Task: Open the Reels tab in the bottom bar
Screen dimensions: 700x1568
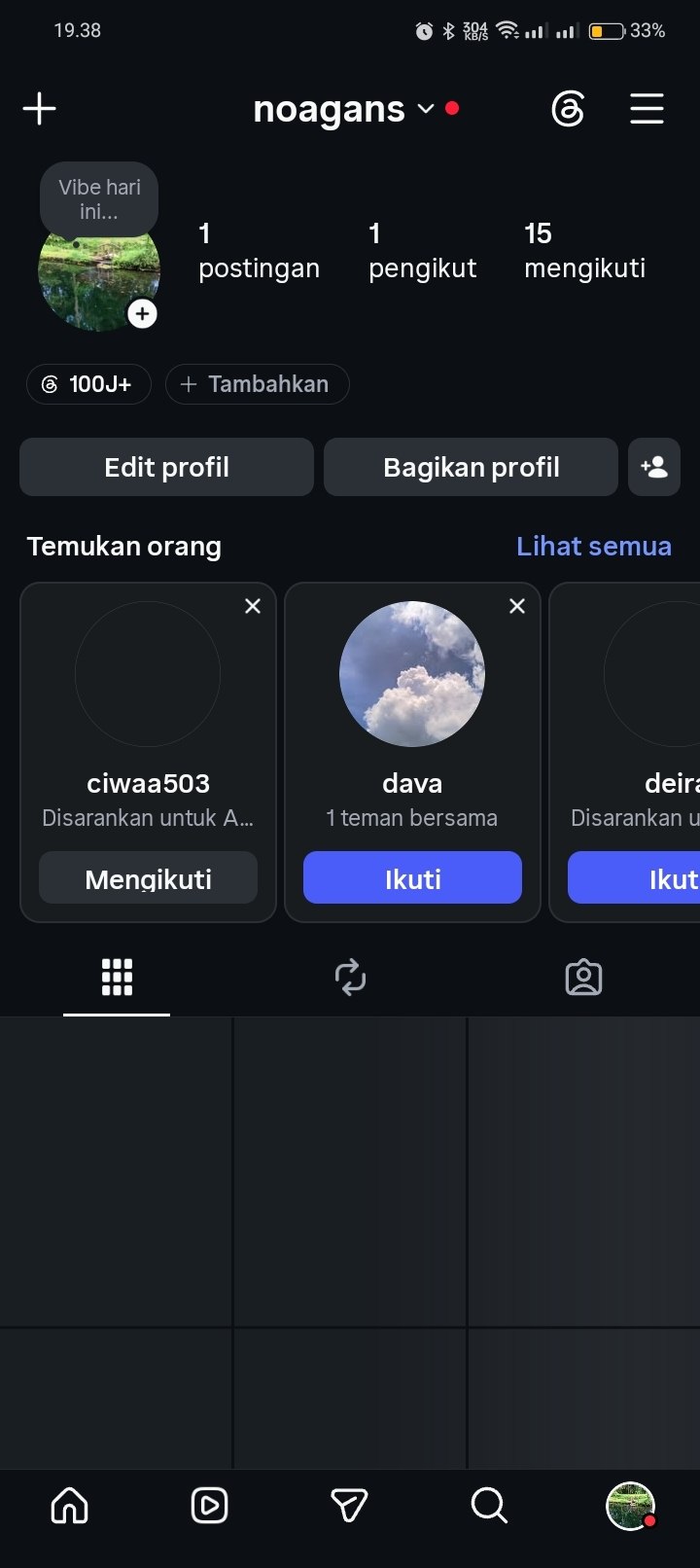Action: click(x=209, y=1506)
